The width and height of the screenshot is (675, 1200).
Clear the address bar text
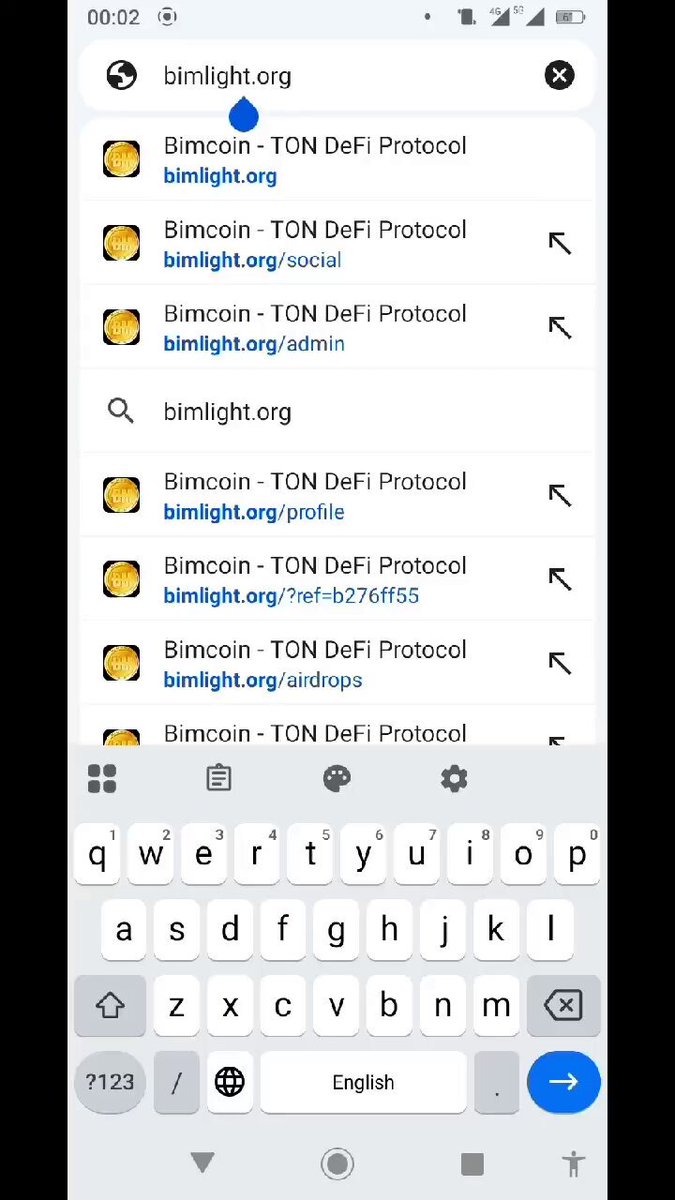[559, 75]
